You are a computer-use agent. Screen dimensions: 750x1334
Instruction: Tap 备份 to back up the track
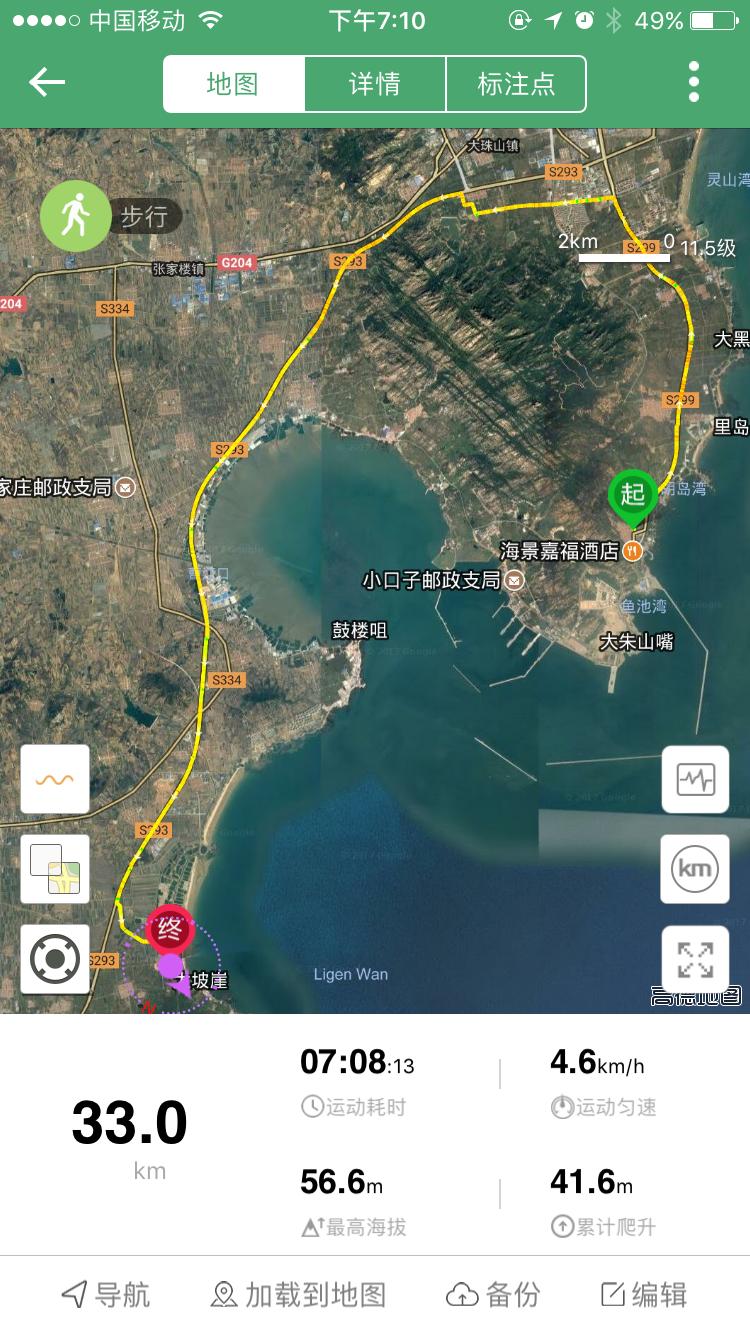click(x=494, y=1295)
